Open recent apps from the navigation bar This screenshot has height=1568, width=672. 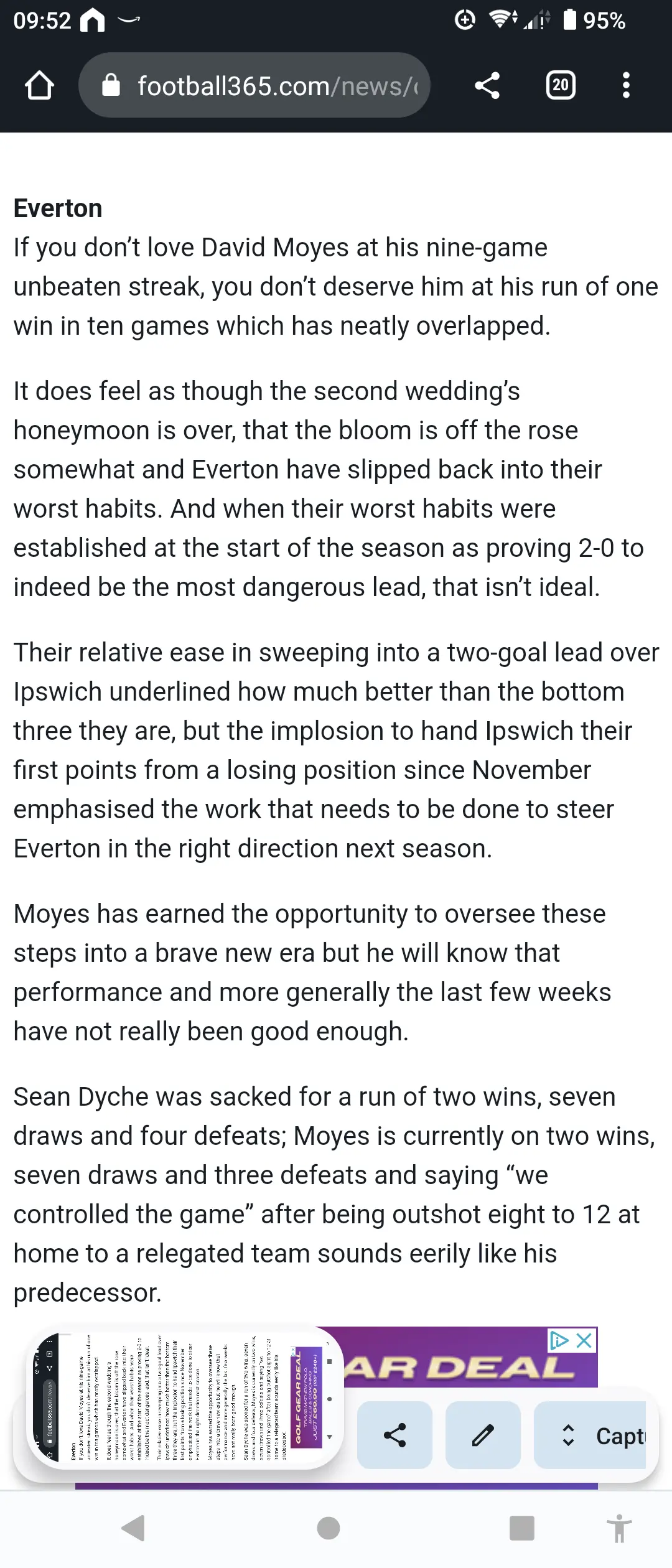click(x=521, y=1528)
